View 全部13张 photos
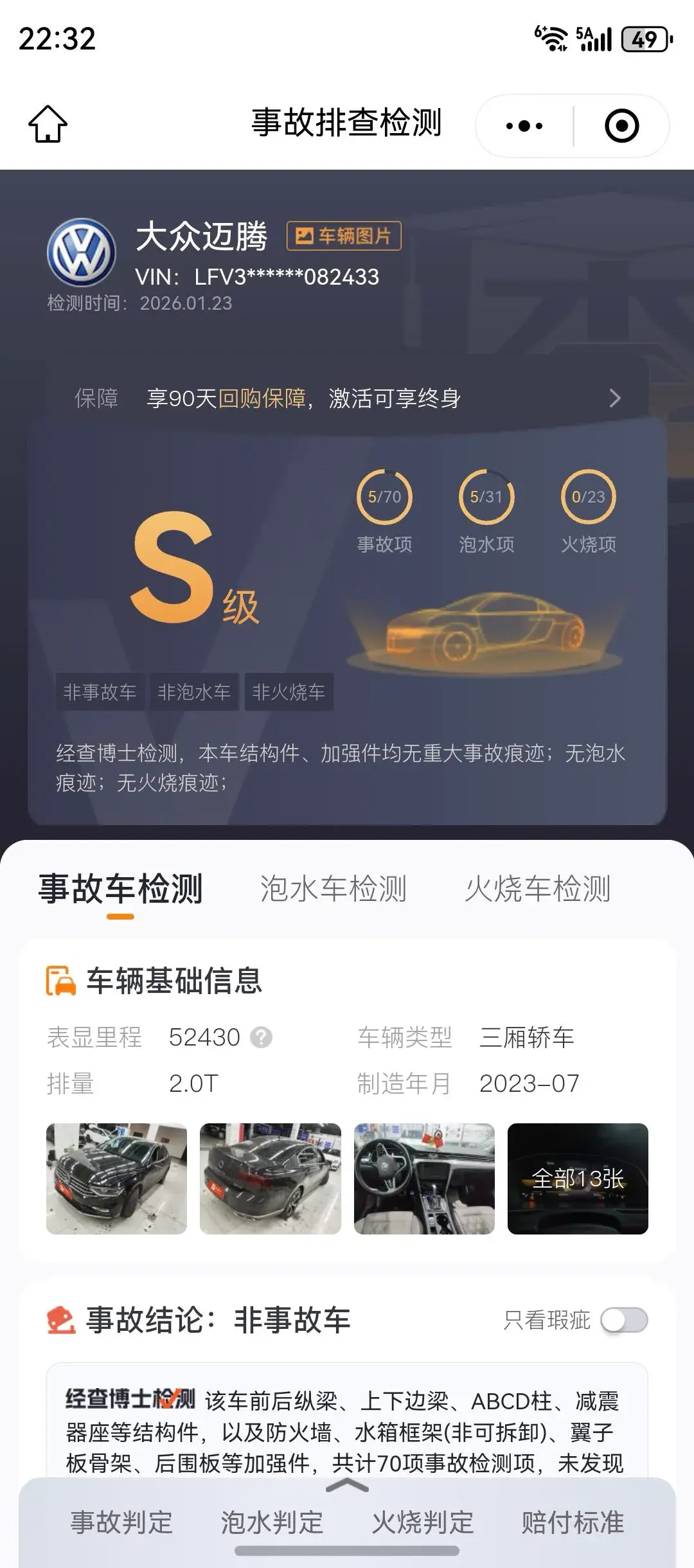The image size is (694, 1568). pyautogui.click(x=578, y=1179)
